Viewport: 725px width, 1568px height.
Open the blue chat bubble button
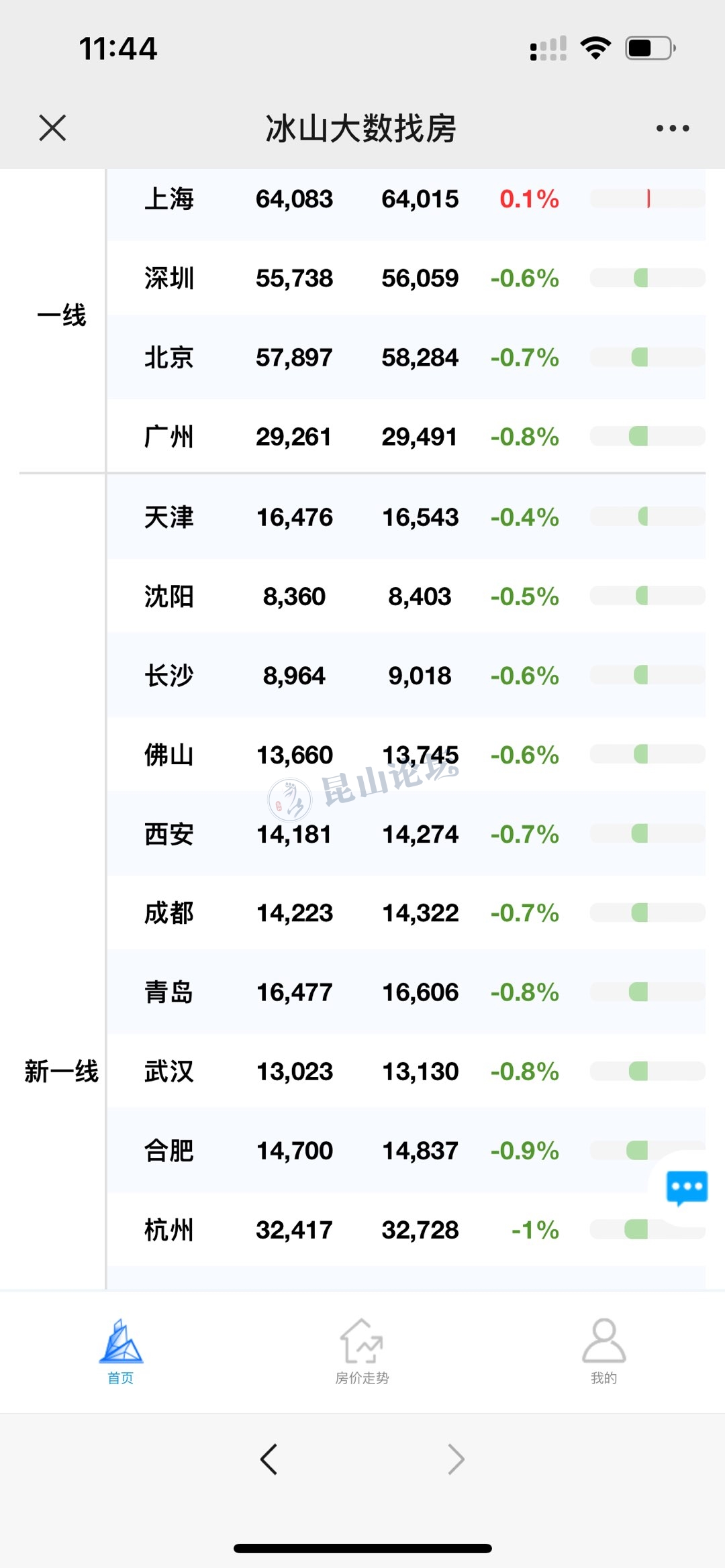687,1188
